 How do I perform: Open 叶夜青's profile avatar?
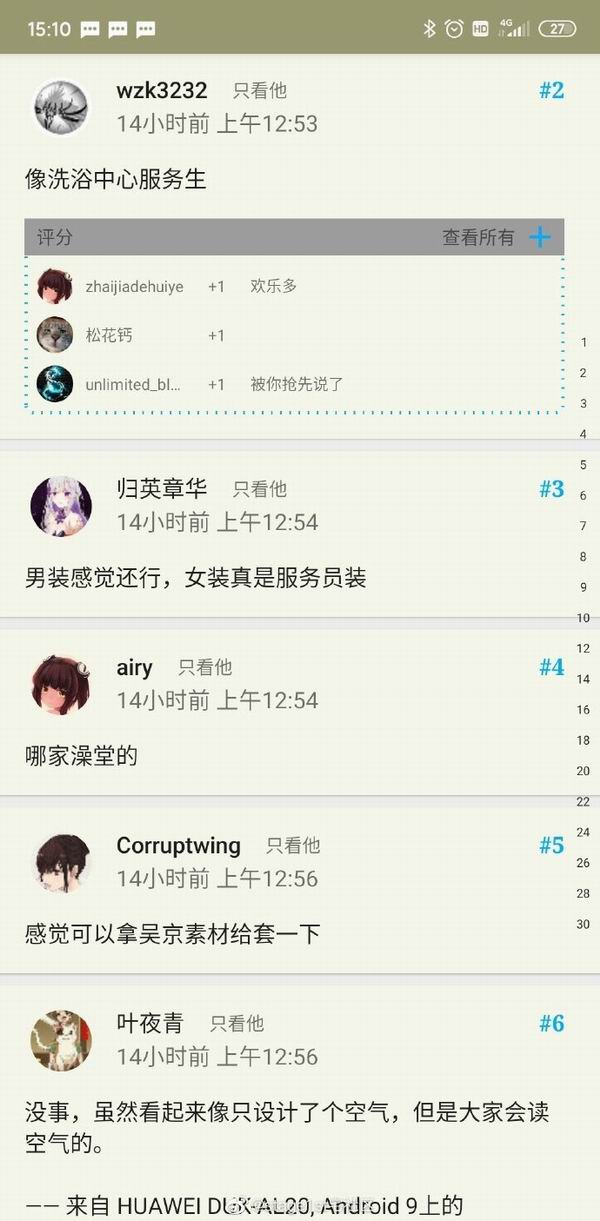62,1040
